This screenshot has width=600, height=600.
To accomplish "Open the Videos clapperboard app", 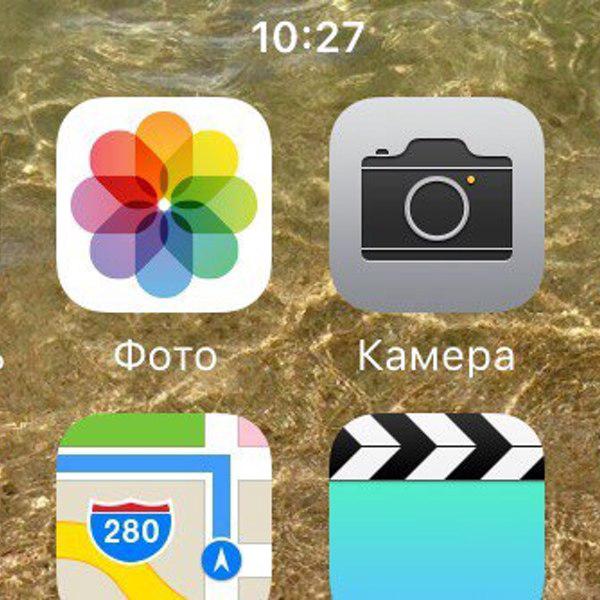I will pos(437,510).
